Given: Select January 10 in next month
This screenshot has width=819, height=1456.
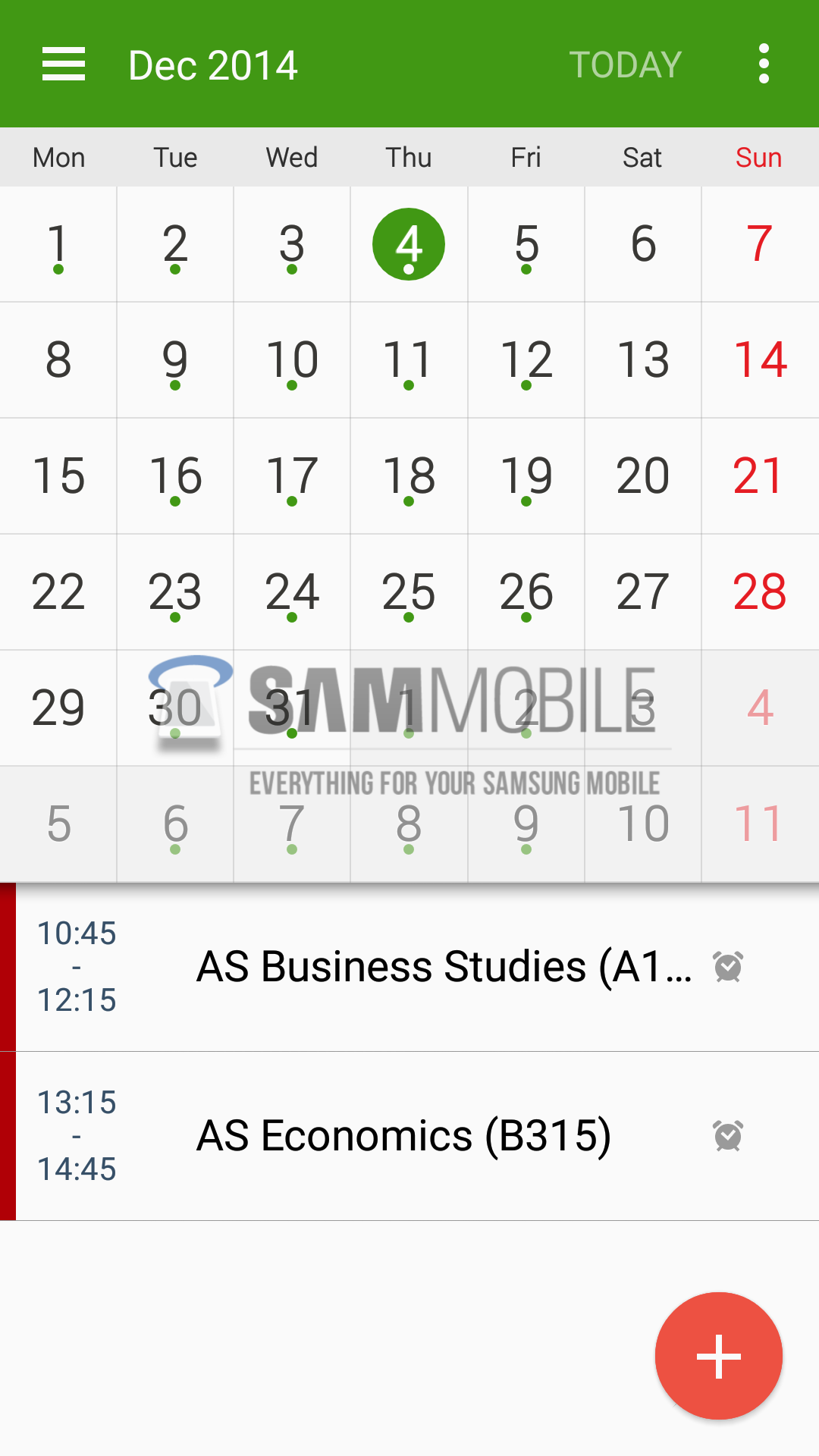Looking at the screenshot, I should coord(643,824).
